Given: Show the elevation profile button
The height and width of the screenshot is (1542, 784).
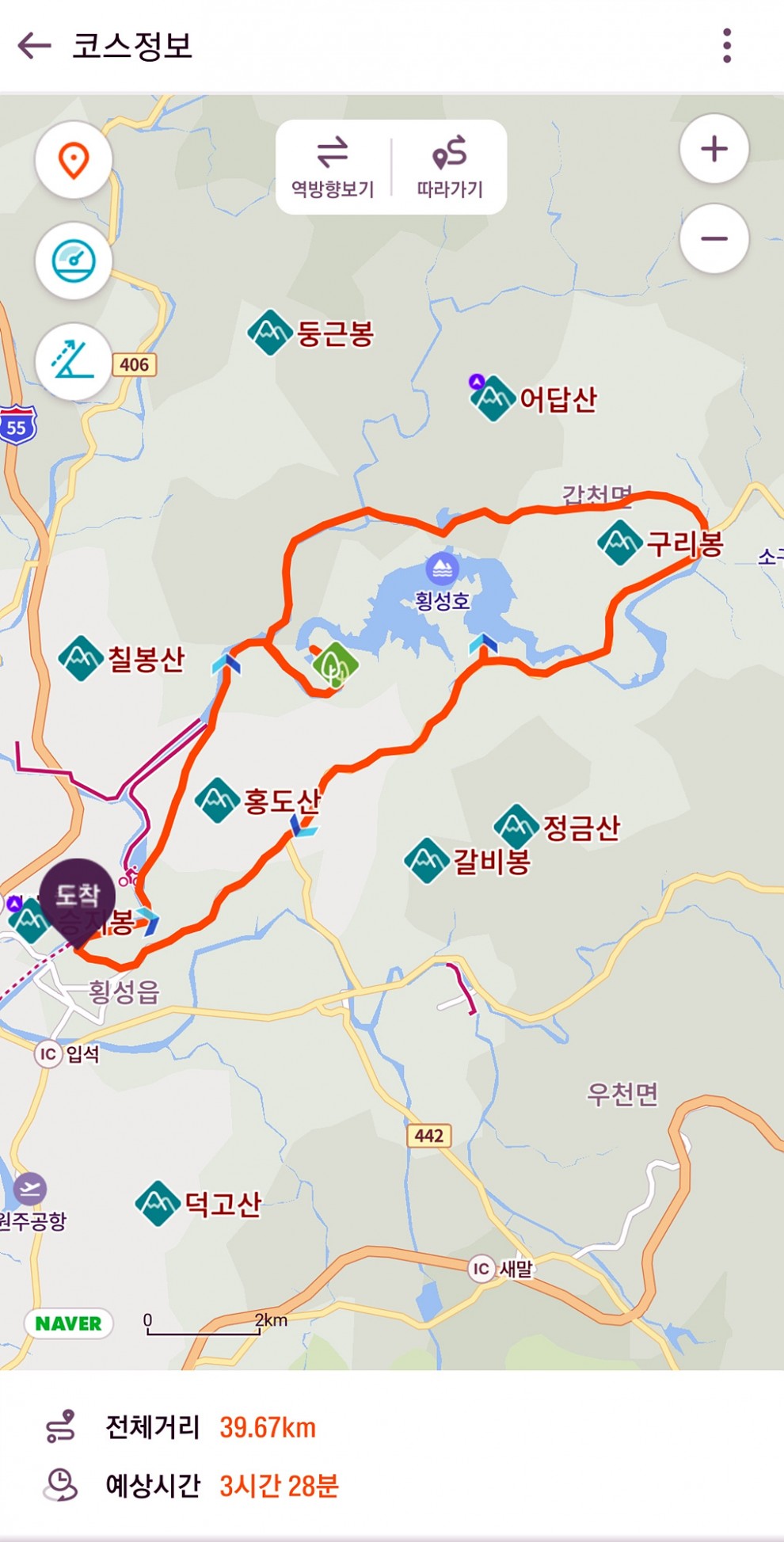Looking at the screenshot, I should tap(74, 361).
